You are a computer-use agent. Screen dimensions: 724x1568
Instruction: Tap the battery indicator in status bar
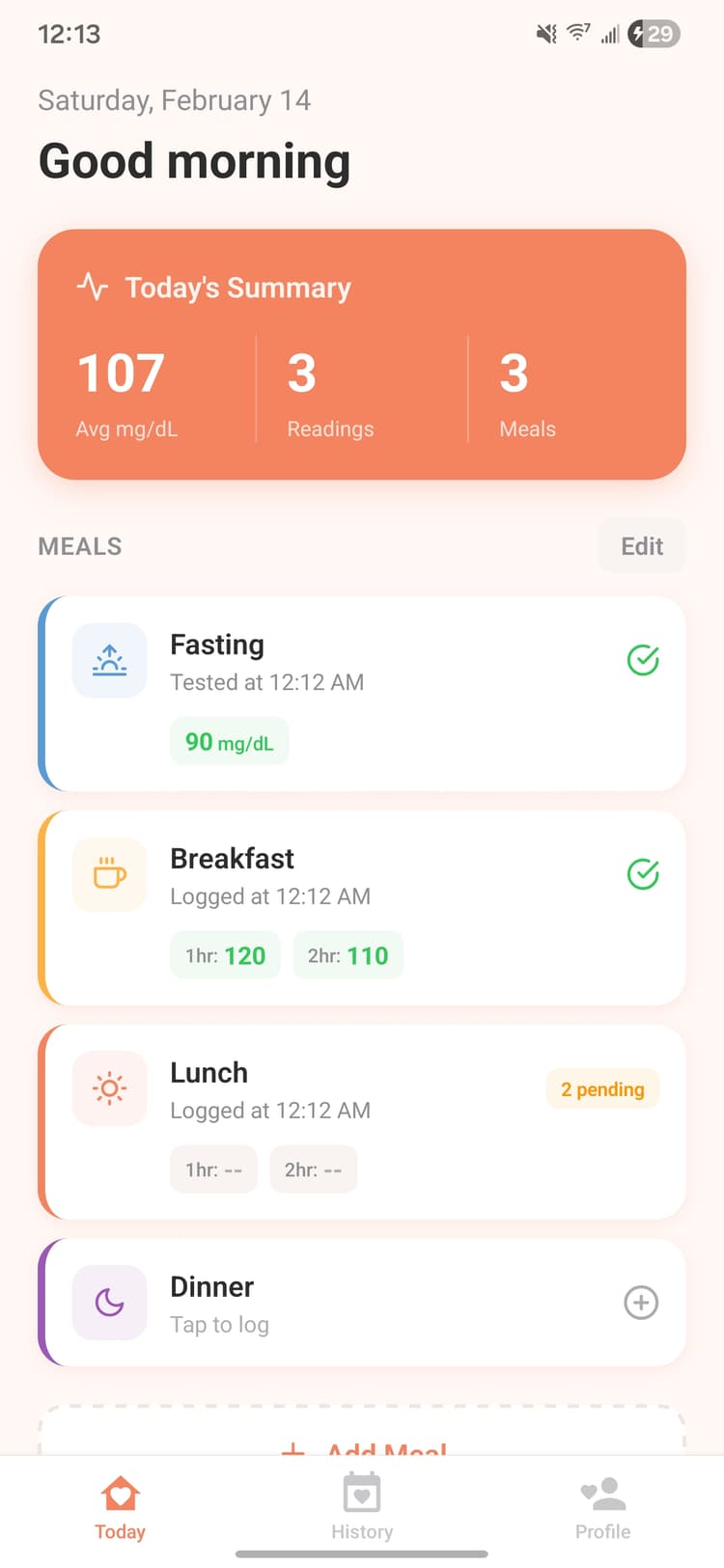pos(654,34)
